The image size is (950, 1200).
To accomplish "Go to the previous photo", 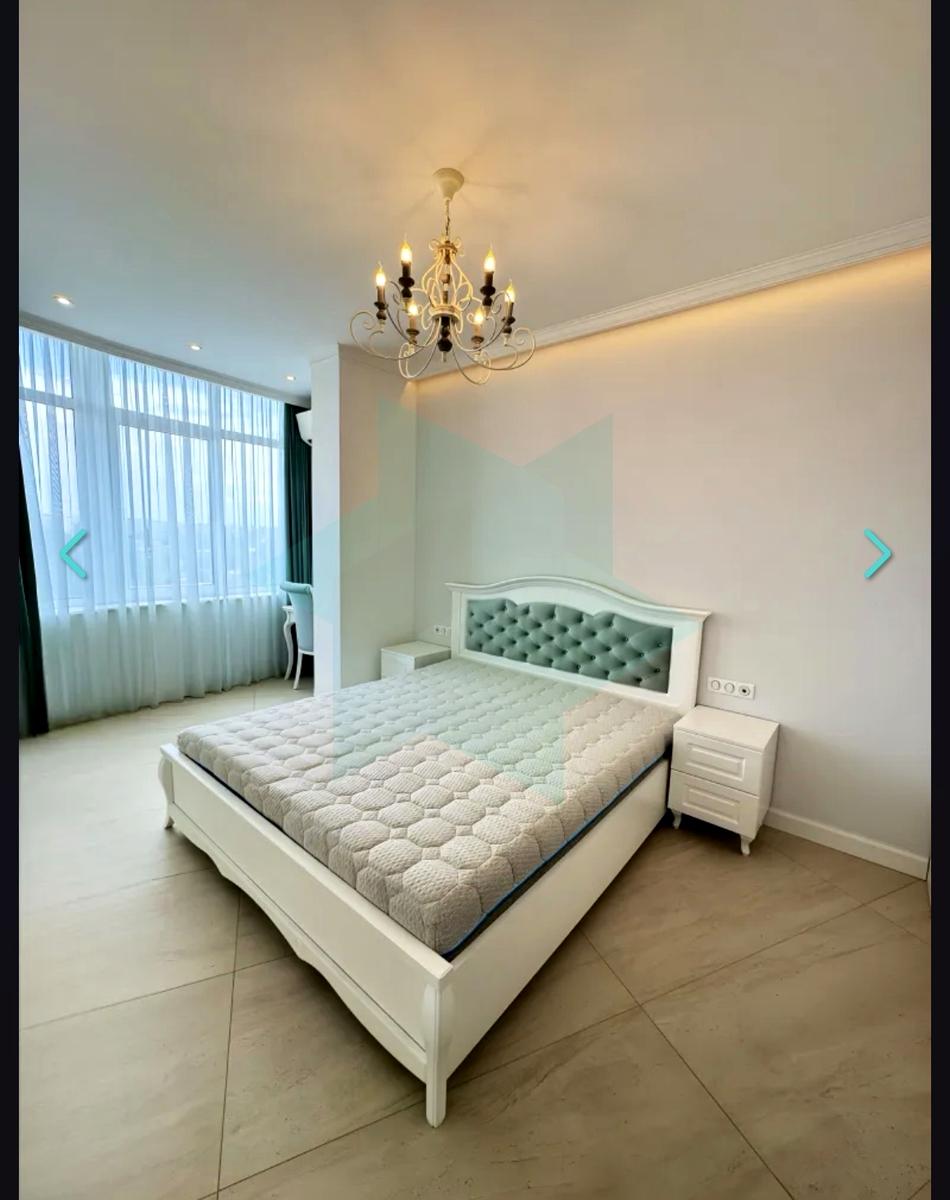I will click(74, 554).
